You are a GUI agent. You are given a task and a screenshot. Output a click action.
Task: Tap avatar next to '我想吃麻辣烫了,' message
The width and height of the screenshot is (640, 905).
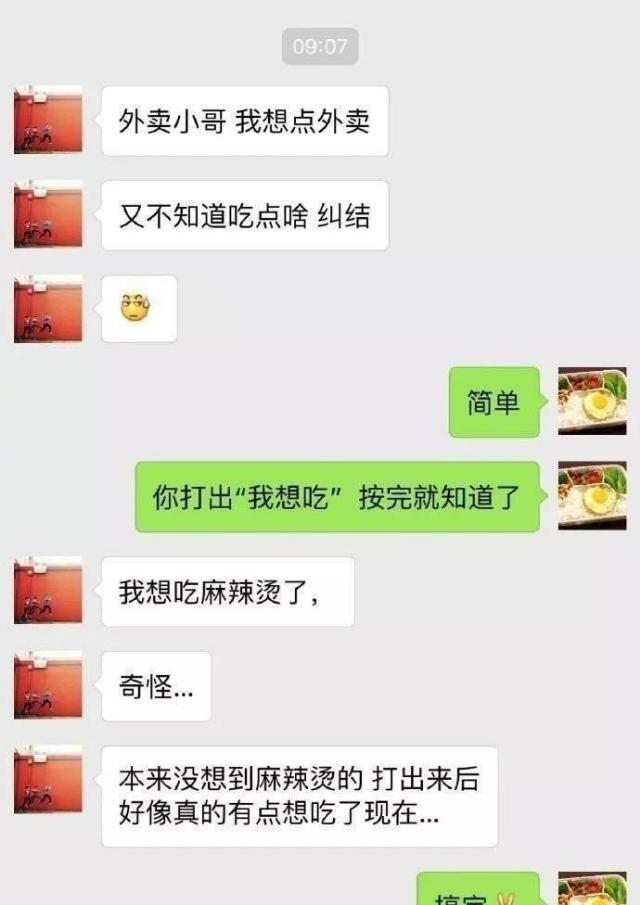[x=48, y=591]
